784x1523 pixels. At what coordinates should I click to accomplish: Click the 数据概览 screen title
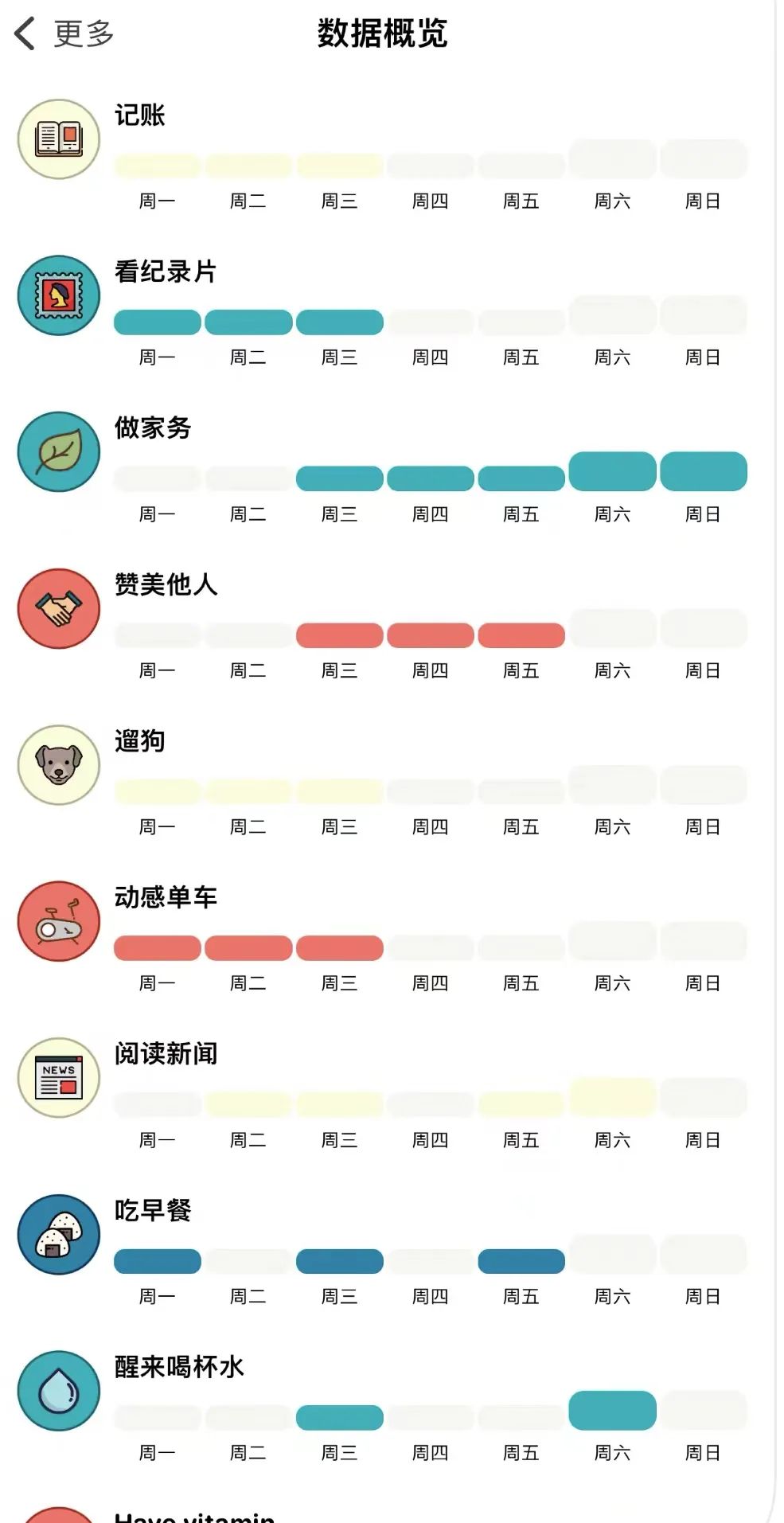tap(382, 33)
